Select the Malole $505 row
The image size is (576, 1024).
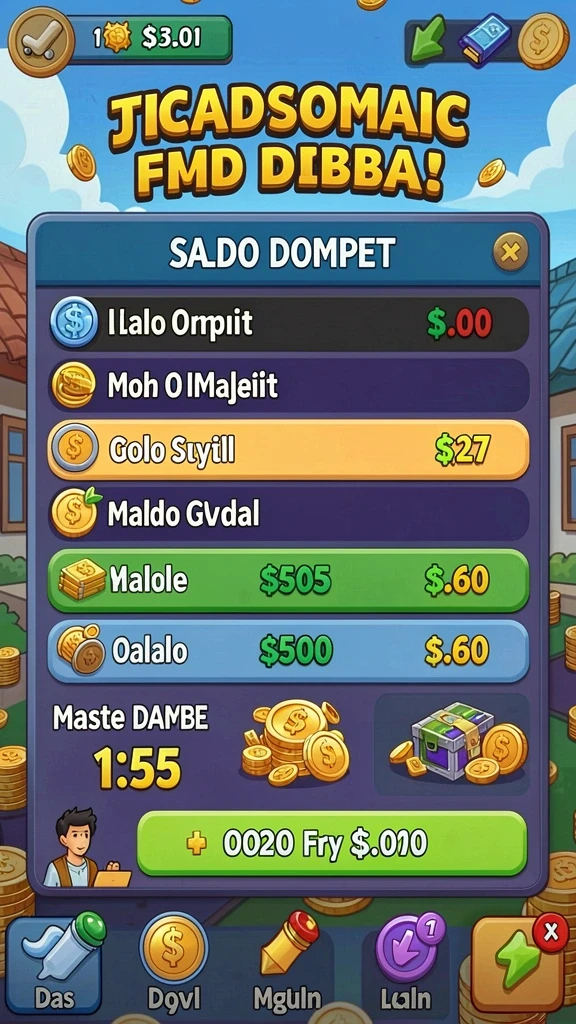pyautogui.click(x=288, y=581)
